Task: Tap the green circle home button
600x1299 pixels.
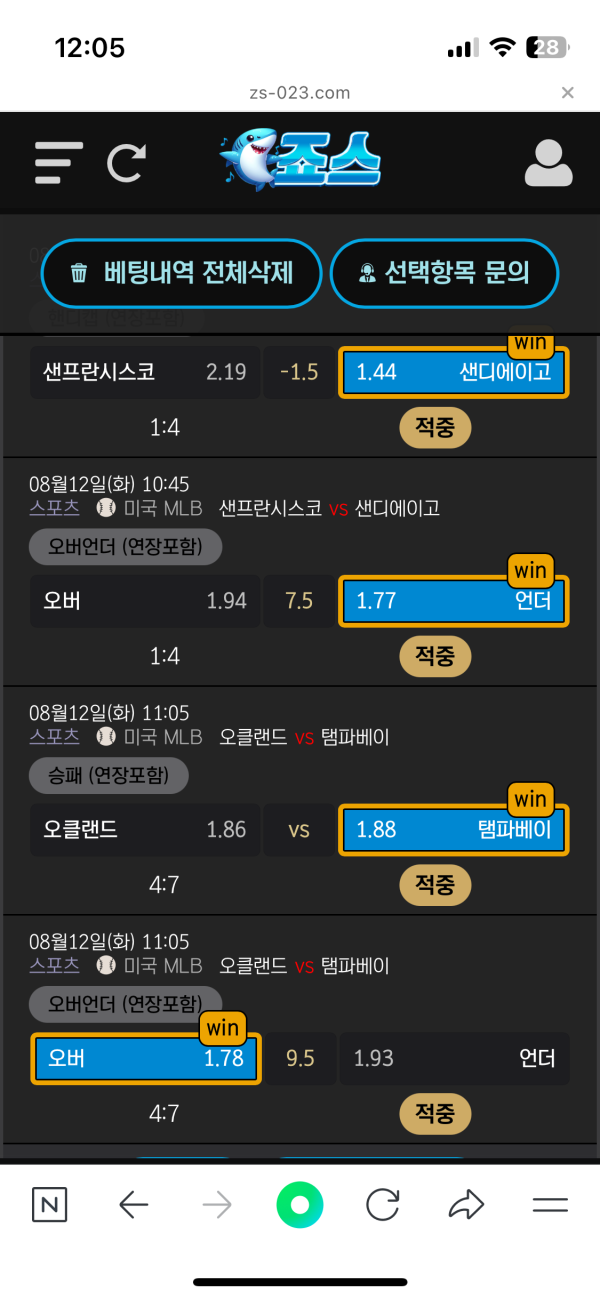Action: click(x=300, y=1205)
